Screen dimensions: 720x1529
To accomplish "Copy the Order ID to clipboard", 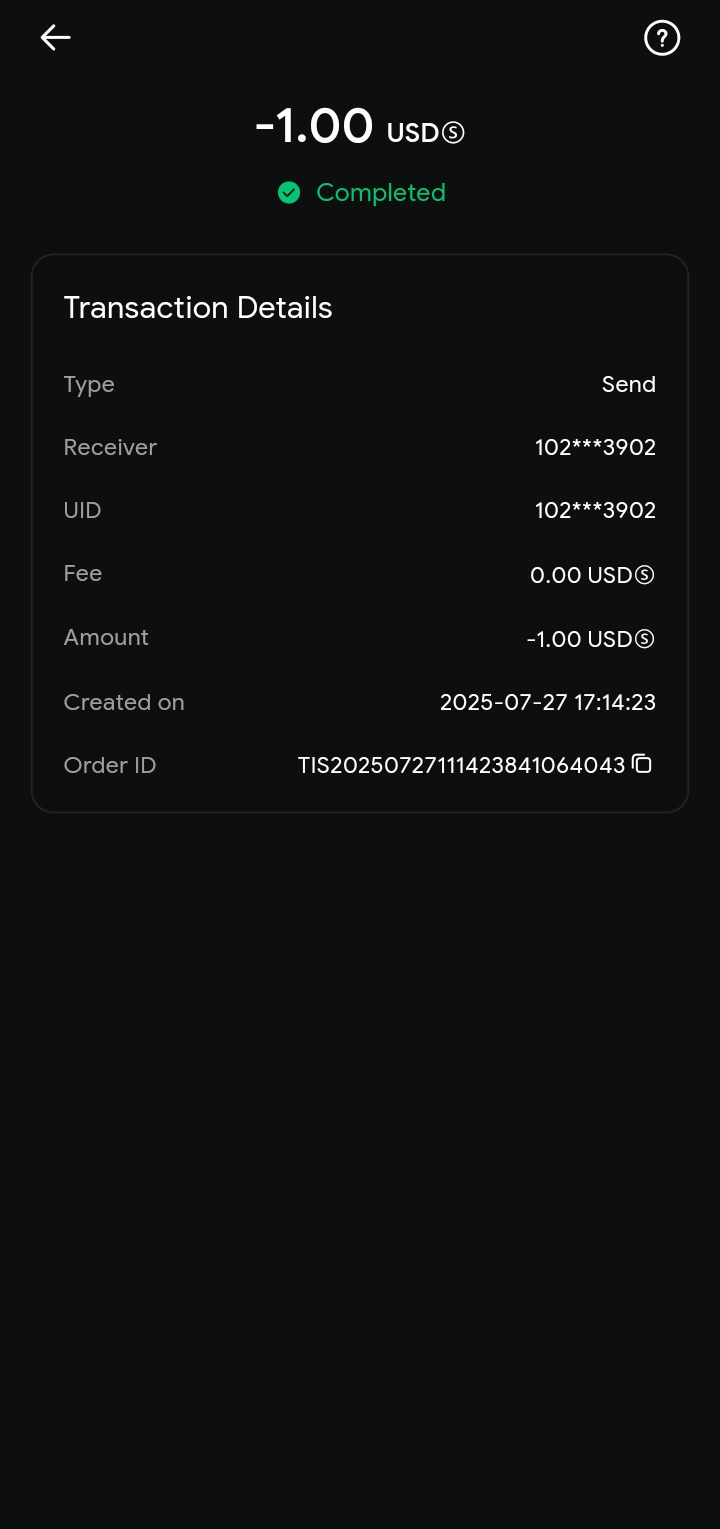I will 642,764.
